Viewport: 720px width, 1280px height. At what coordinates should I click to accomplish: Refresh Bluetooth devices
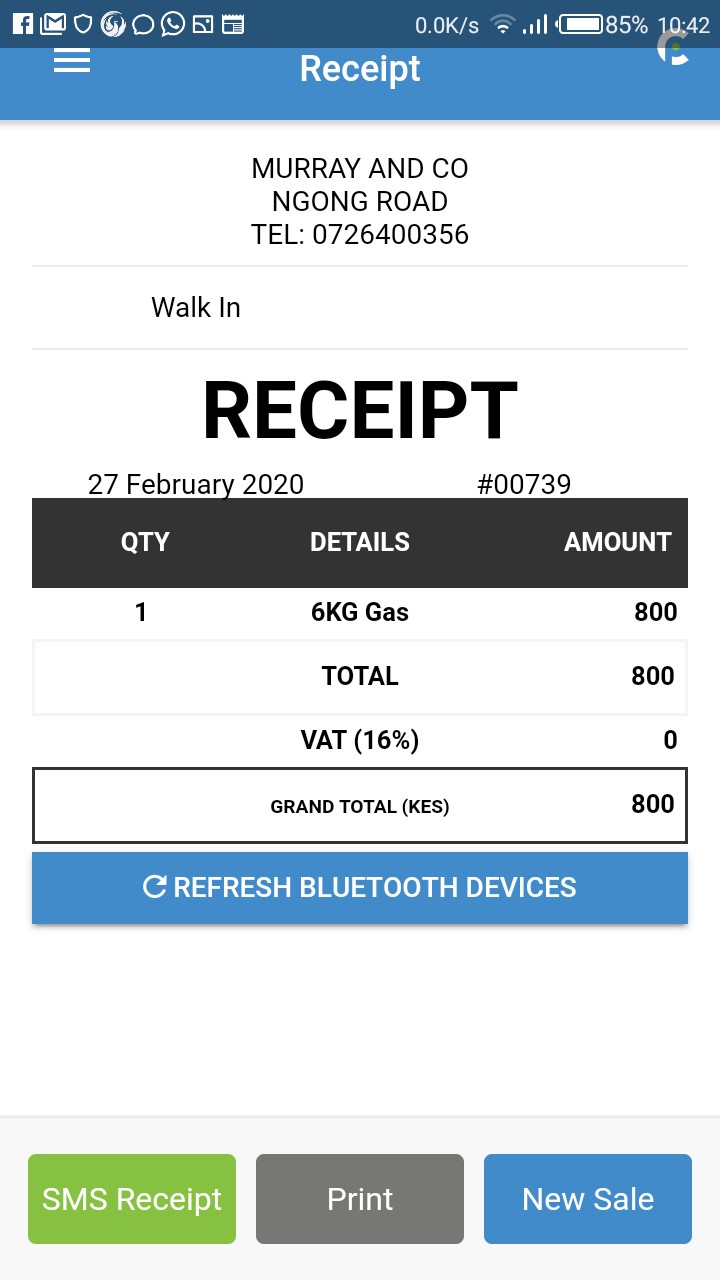click(x=360, y=888)
